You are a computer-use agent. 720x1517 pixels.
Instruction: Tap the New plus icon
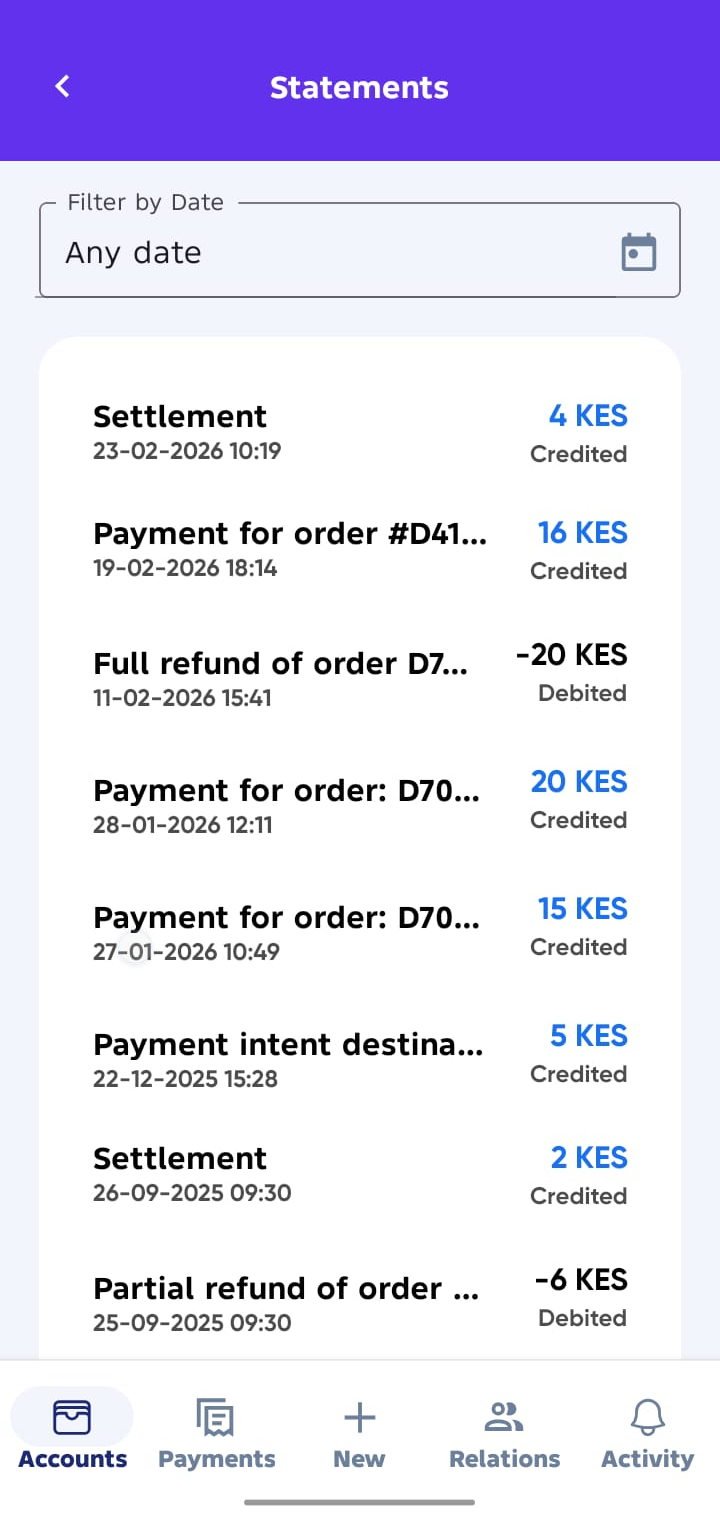(x=358, y=1416)
